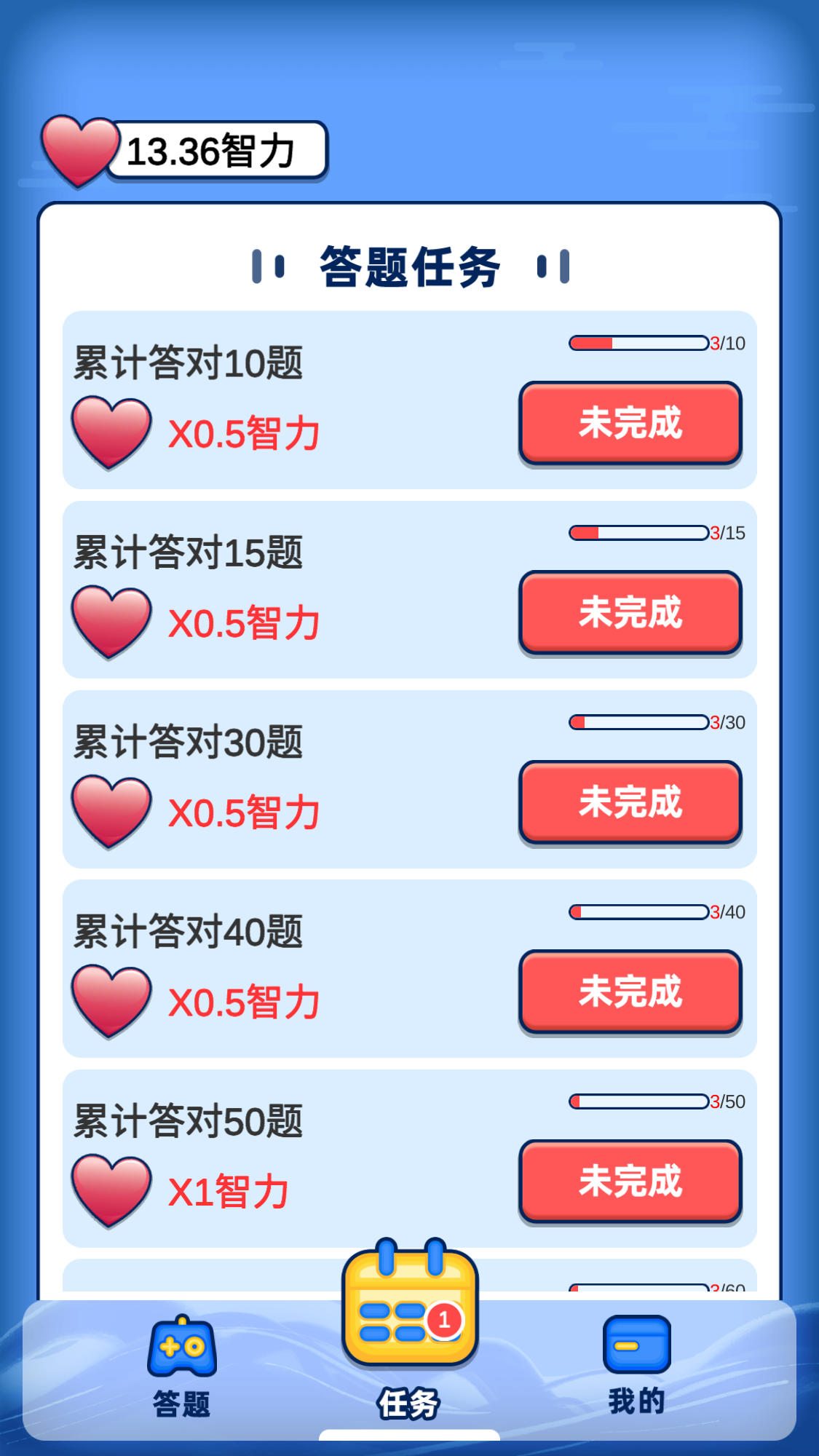Switch to the 答题 tab
819x1456 pixels.
click(x=182, y=1366)
